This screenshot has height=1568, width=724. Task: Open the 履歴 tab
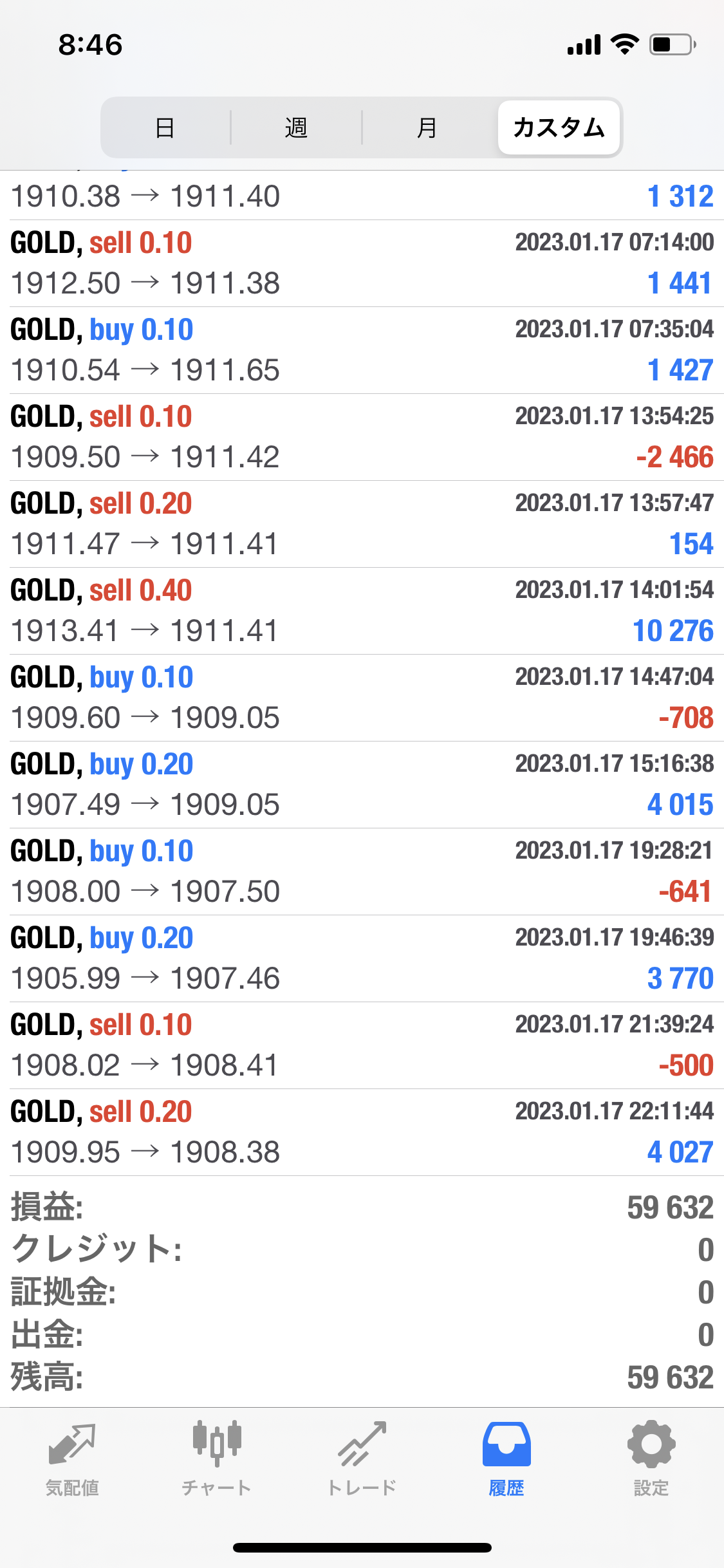tap(506, 1459)
